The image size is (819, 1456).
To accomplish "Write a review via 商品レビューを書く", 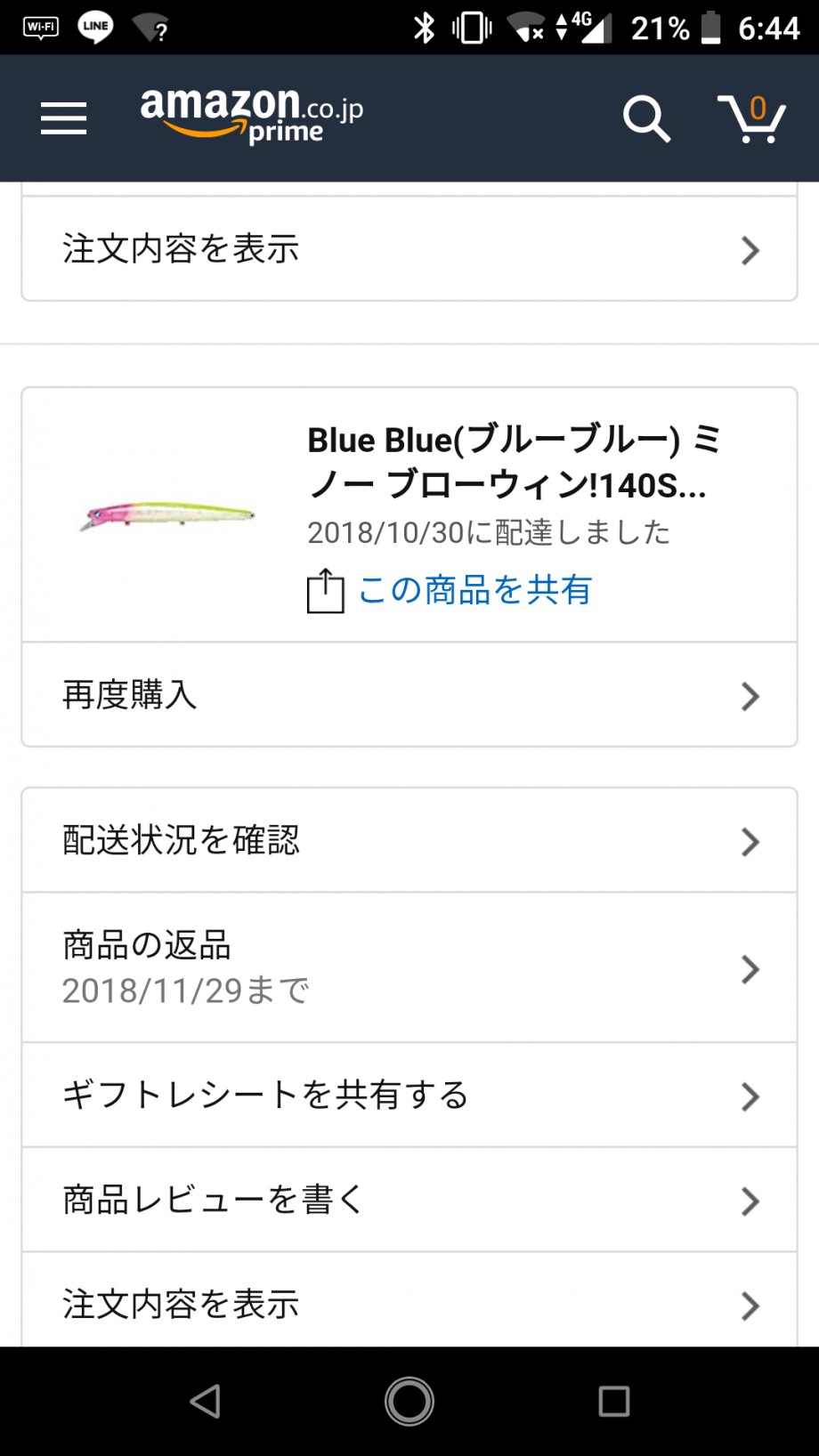I will point(409,1200).
